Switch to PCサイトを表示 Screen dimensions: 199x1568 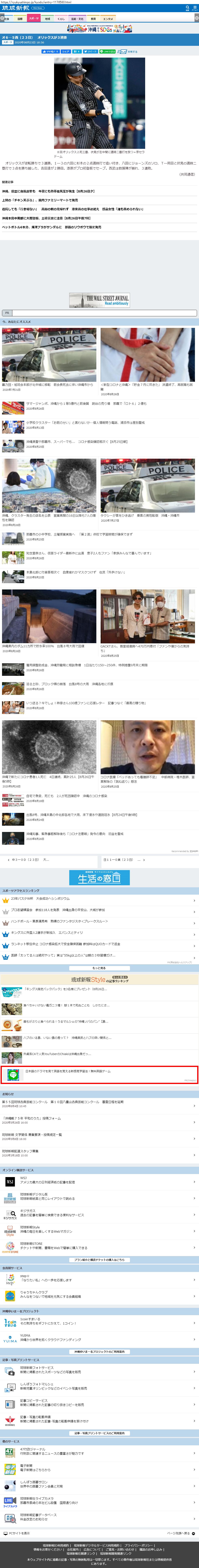pyautogui.click(x=17, y=1533)
